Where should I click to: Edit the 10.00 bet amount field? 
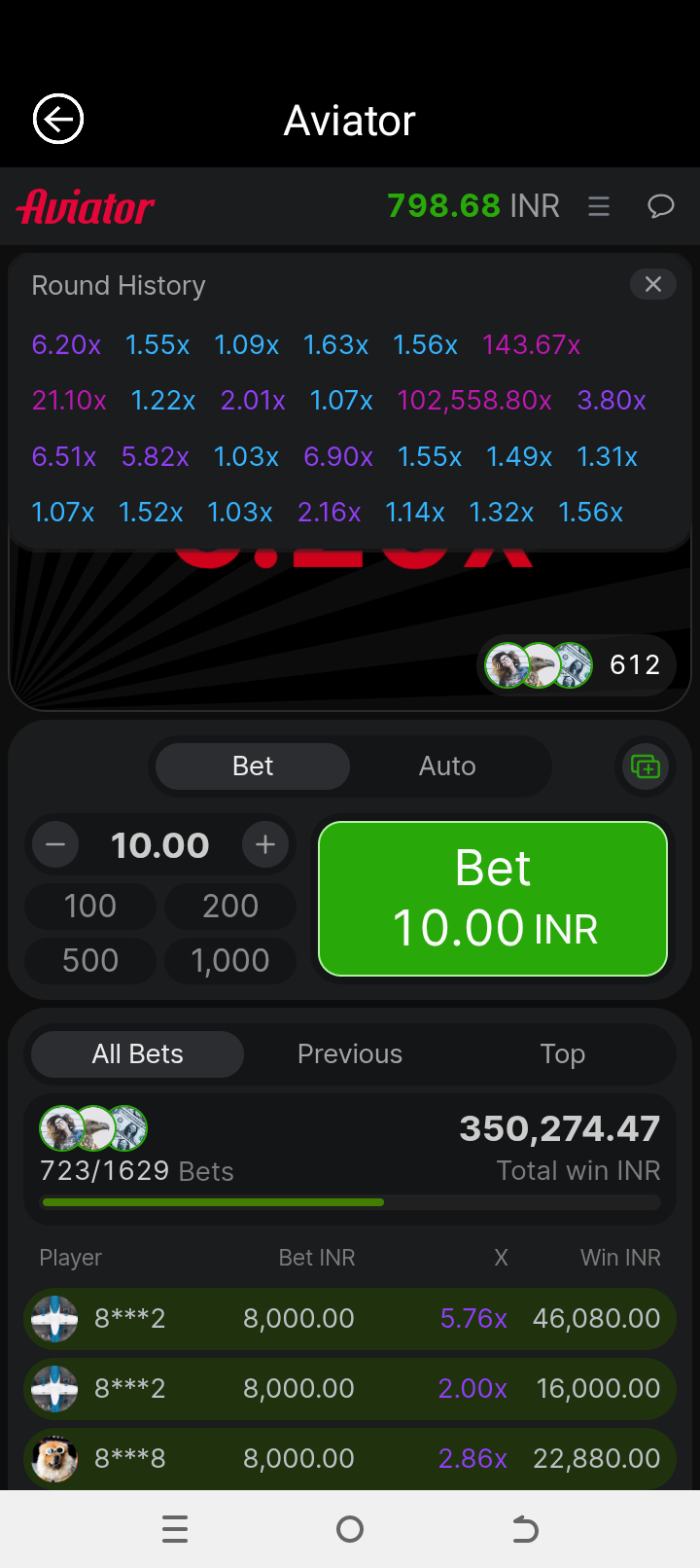coord(160,845)
